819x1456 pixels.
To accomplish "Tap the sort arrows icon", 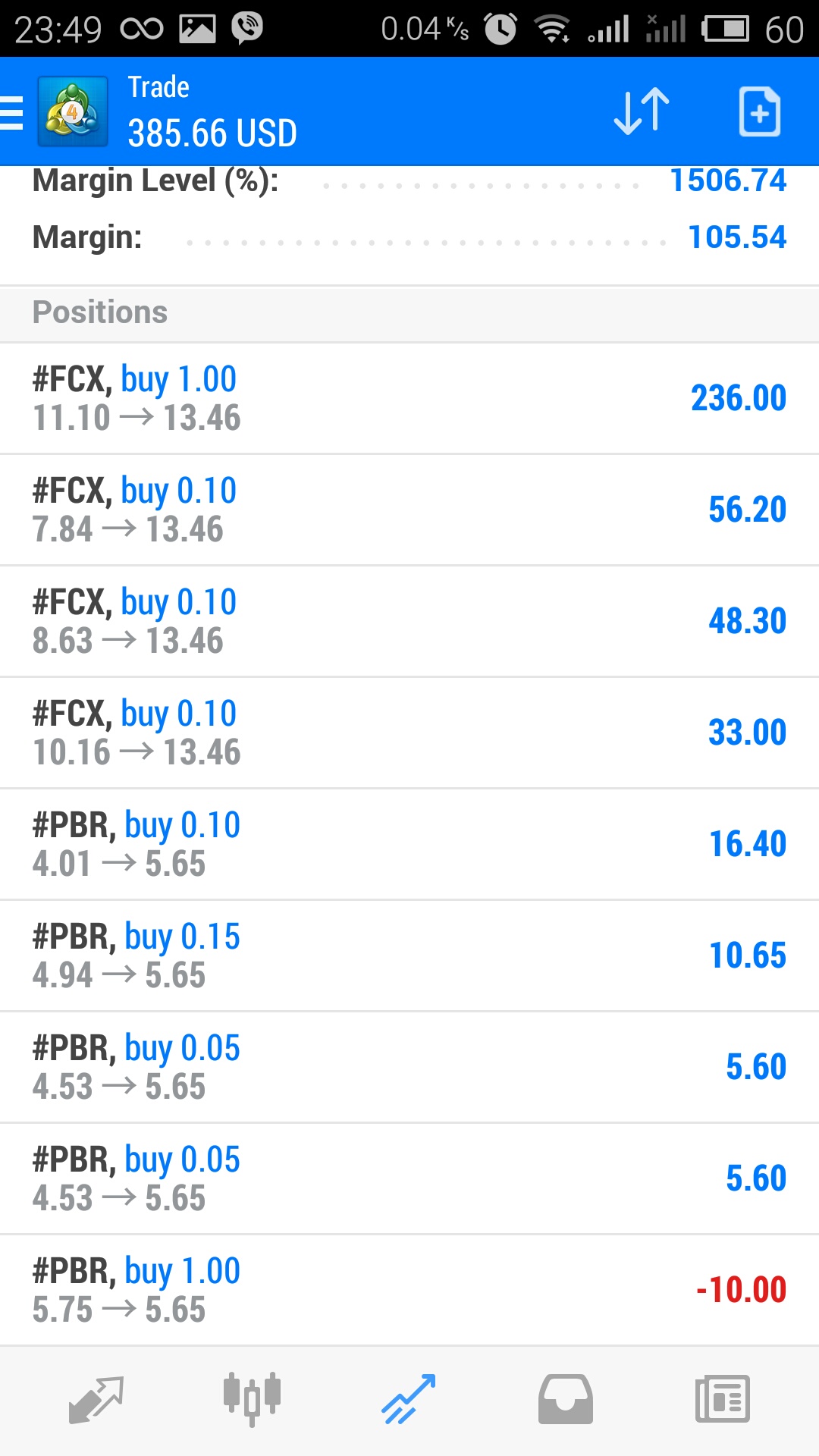I will pyautogui.click(x=642, y=112).
